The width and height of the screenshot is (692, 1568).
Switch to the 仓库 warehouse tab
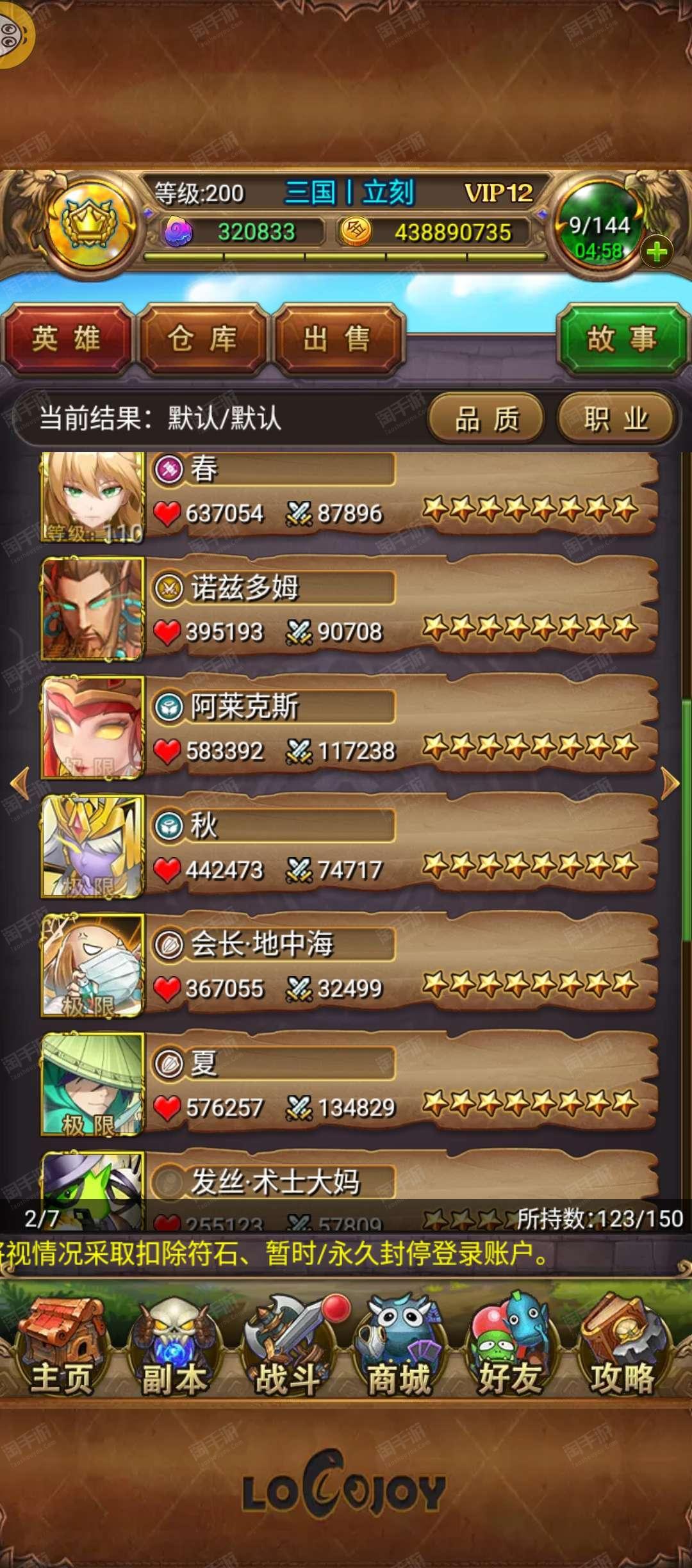click(202, 339)
